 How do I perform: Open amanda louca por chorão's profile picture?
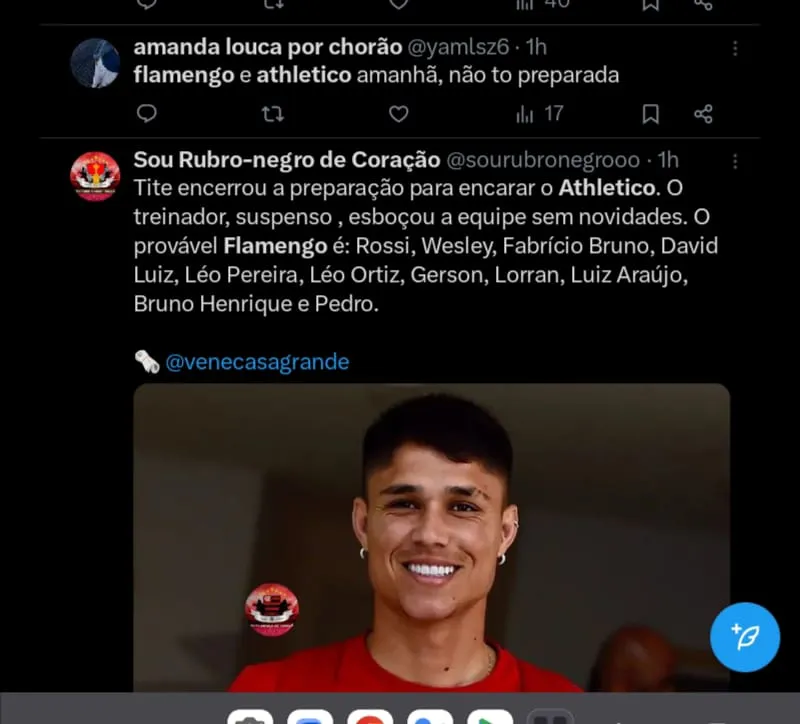pos(95,63)
